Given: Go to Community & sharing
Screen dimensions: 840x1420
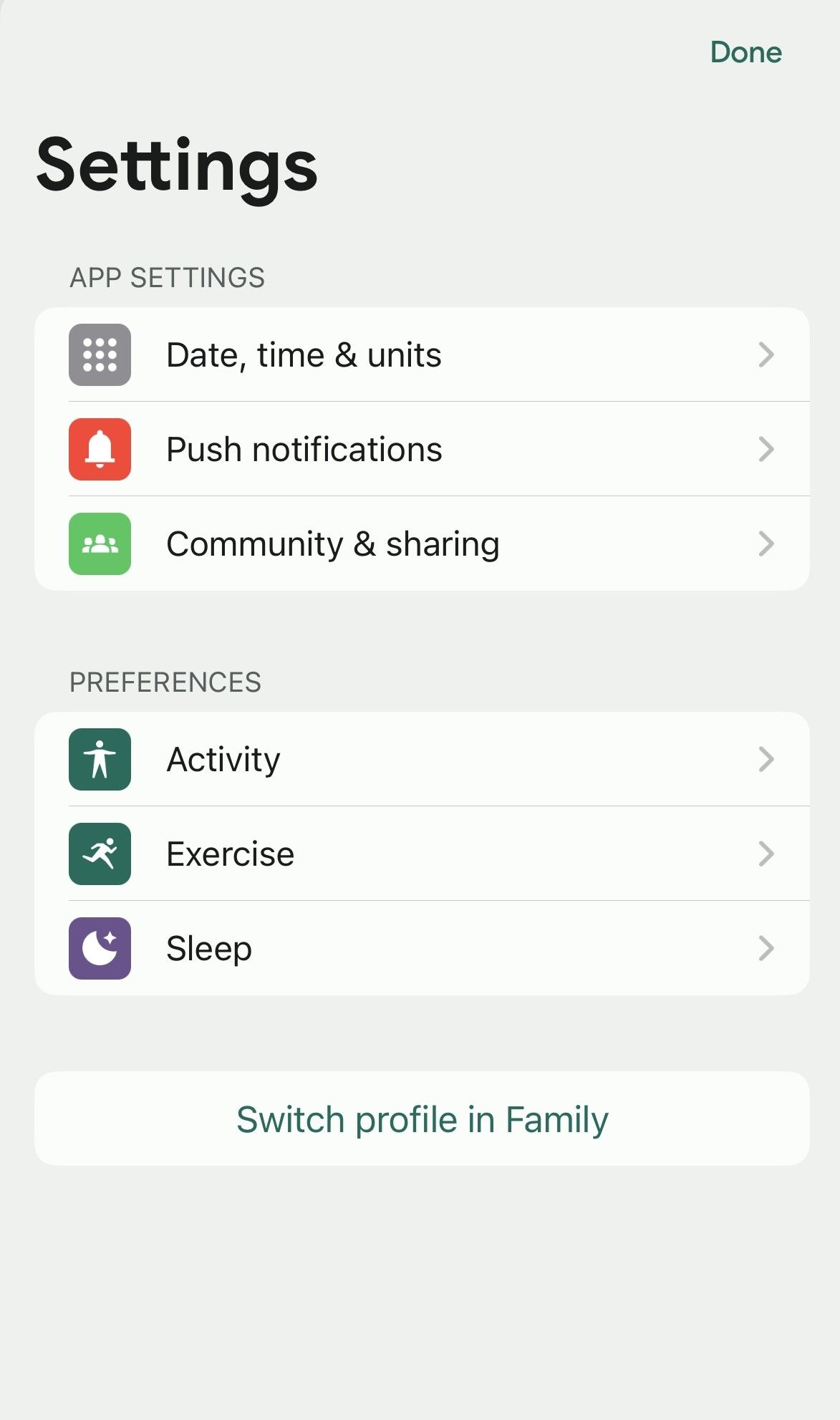Looking at the screenshot, I should (422, 544).
